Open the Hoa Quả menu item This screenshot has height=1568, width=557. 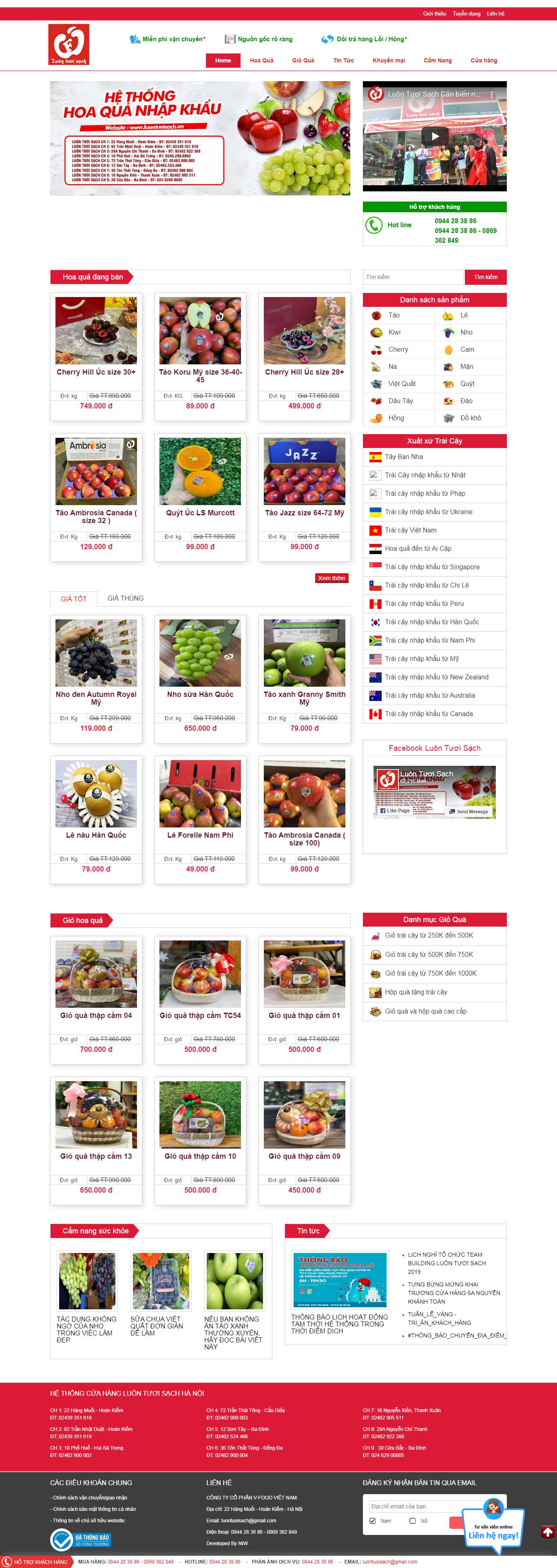click(261, 60)
